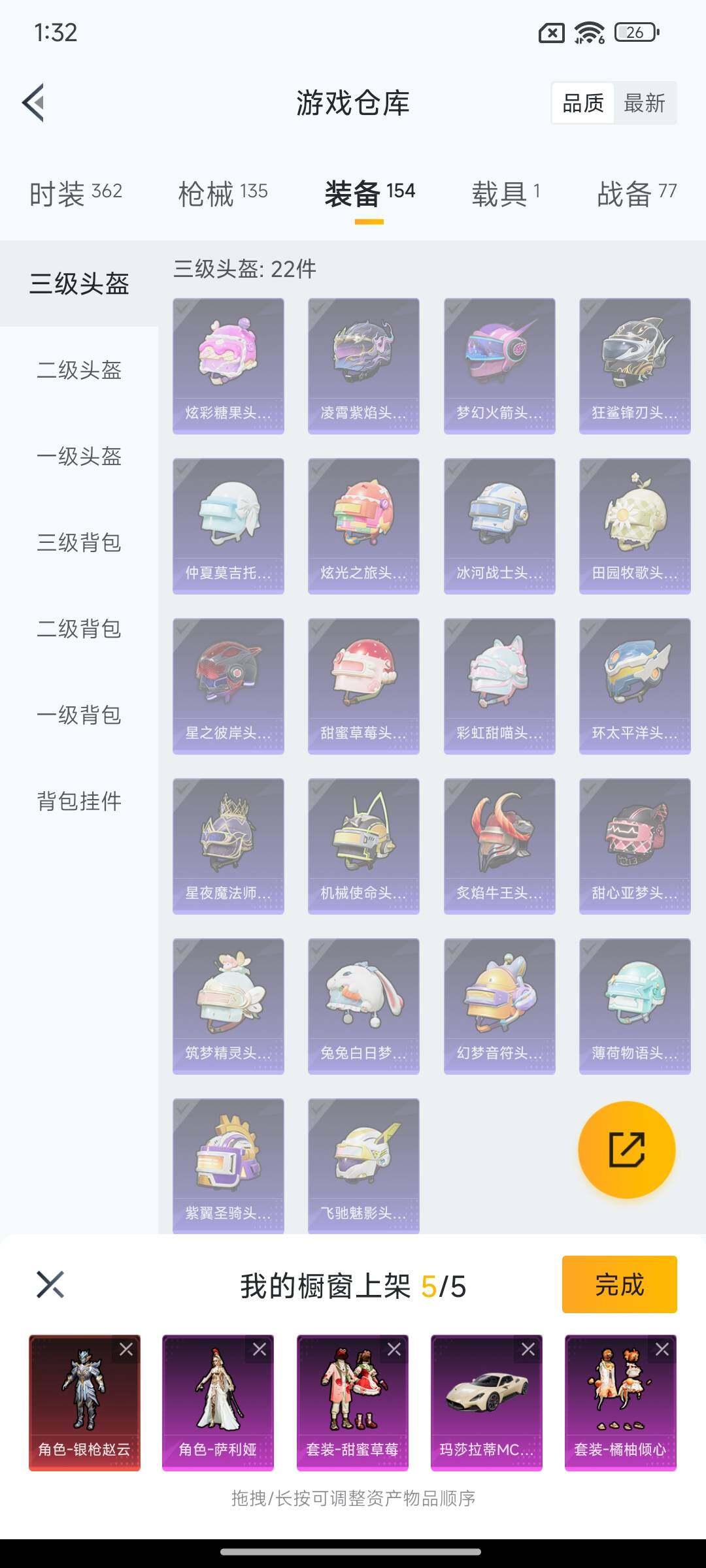Image resolution: width=706 pixels, height=1568 pixels.
Task: Select the 二级头盔 category
Action: coord(79,370)
